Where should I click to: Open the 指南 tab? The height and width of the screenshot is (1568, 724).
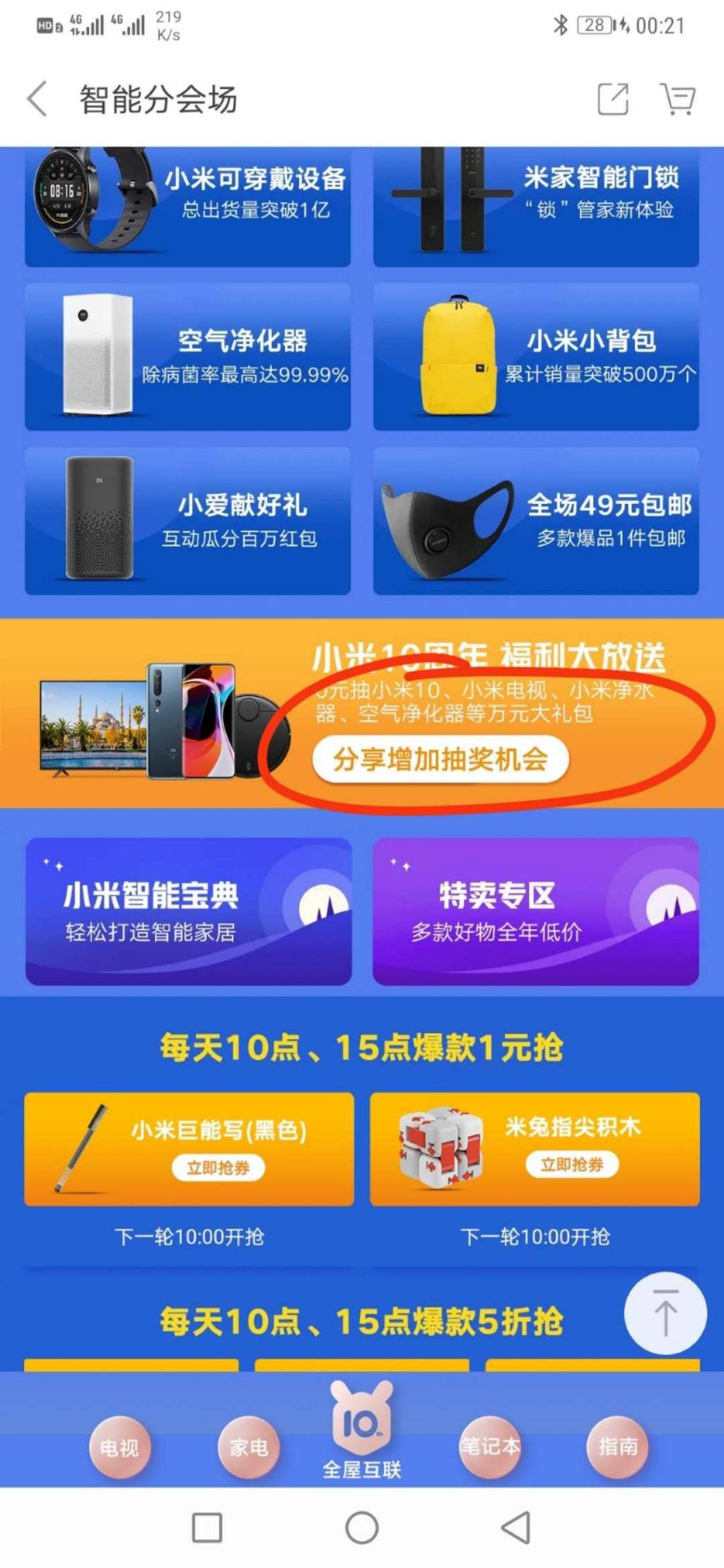tap(618, 1446)
